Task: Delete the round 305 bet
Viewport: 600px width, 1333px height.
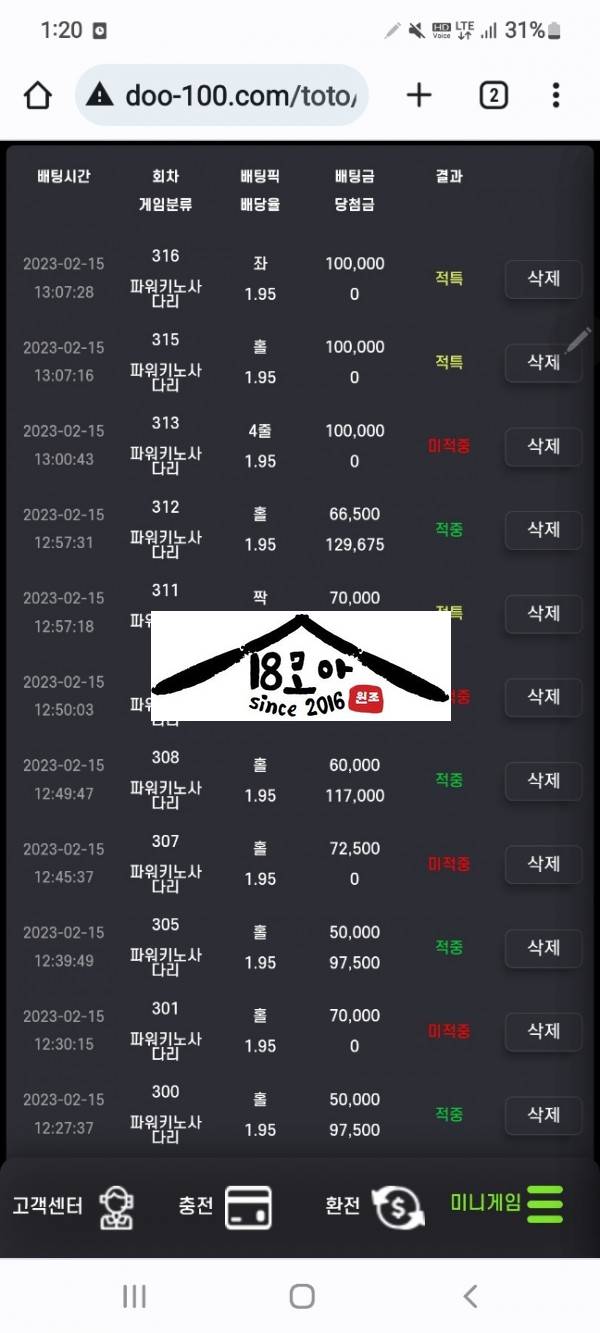Action: (543, 947)
